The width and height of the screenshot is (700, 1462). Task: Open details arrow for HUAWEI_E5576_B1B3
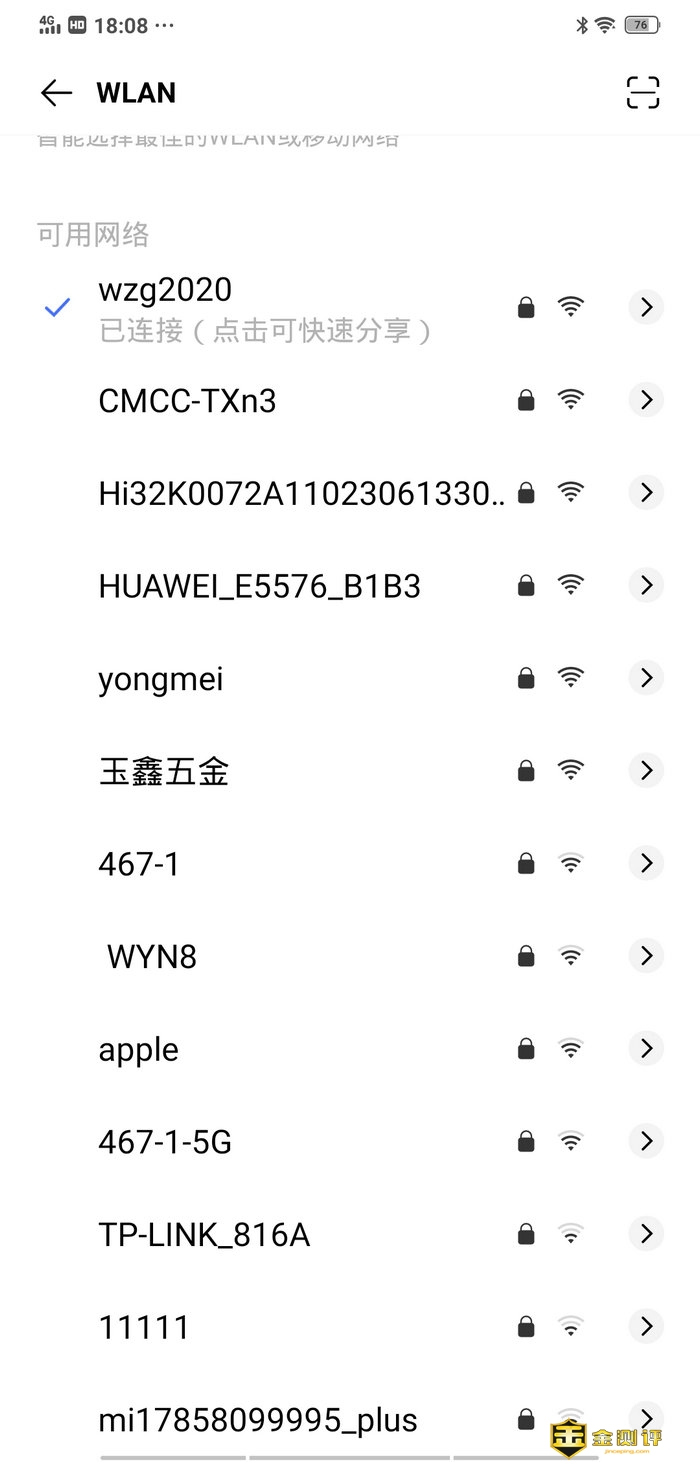pos(646,585)
